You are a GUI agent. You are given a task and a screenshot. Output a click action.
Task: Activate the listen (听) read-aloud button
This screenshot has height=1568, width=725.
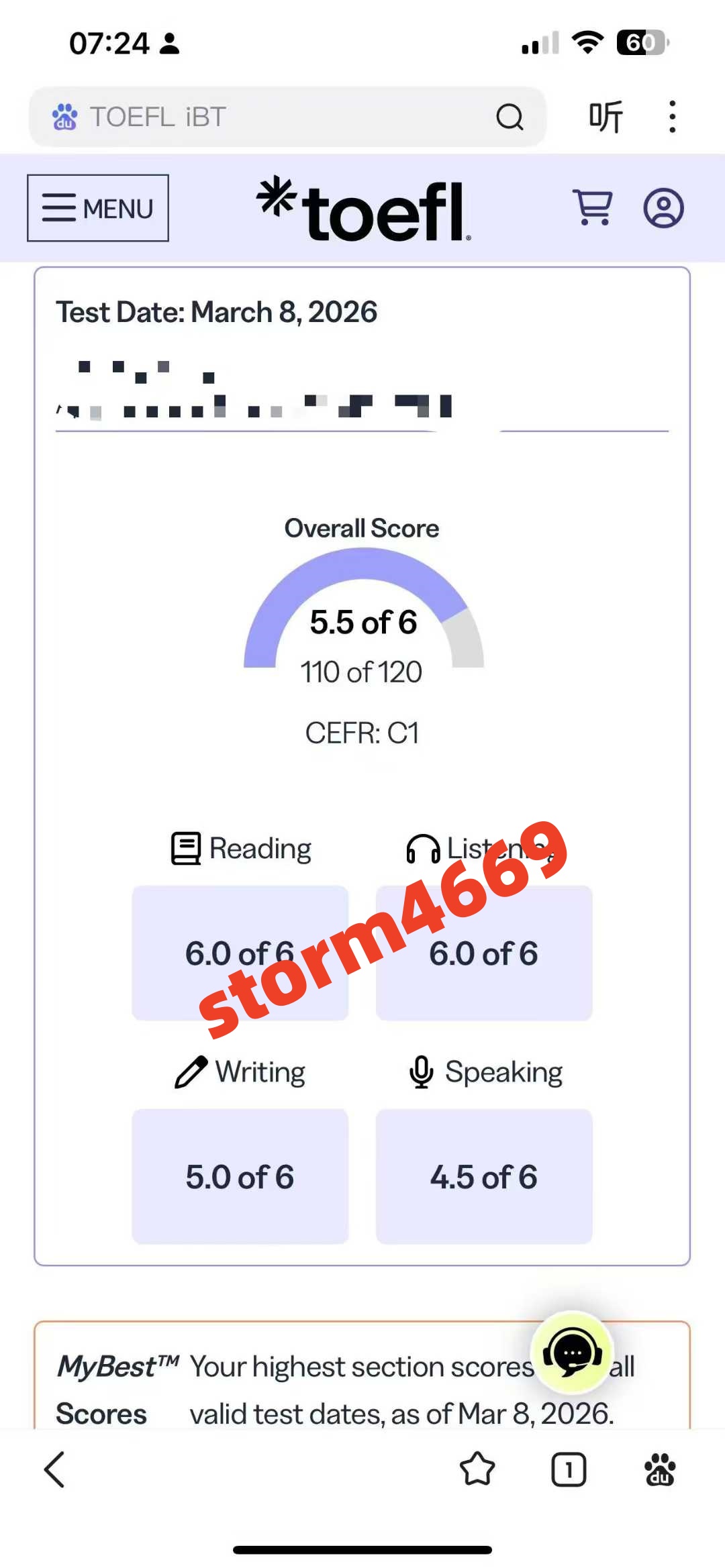click(x=606, y=117)
